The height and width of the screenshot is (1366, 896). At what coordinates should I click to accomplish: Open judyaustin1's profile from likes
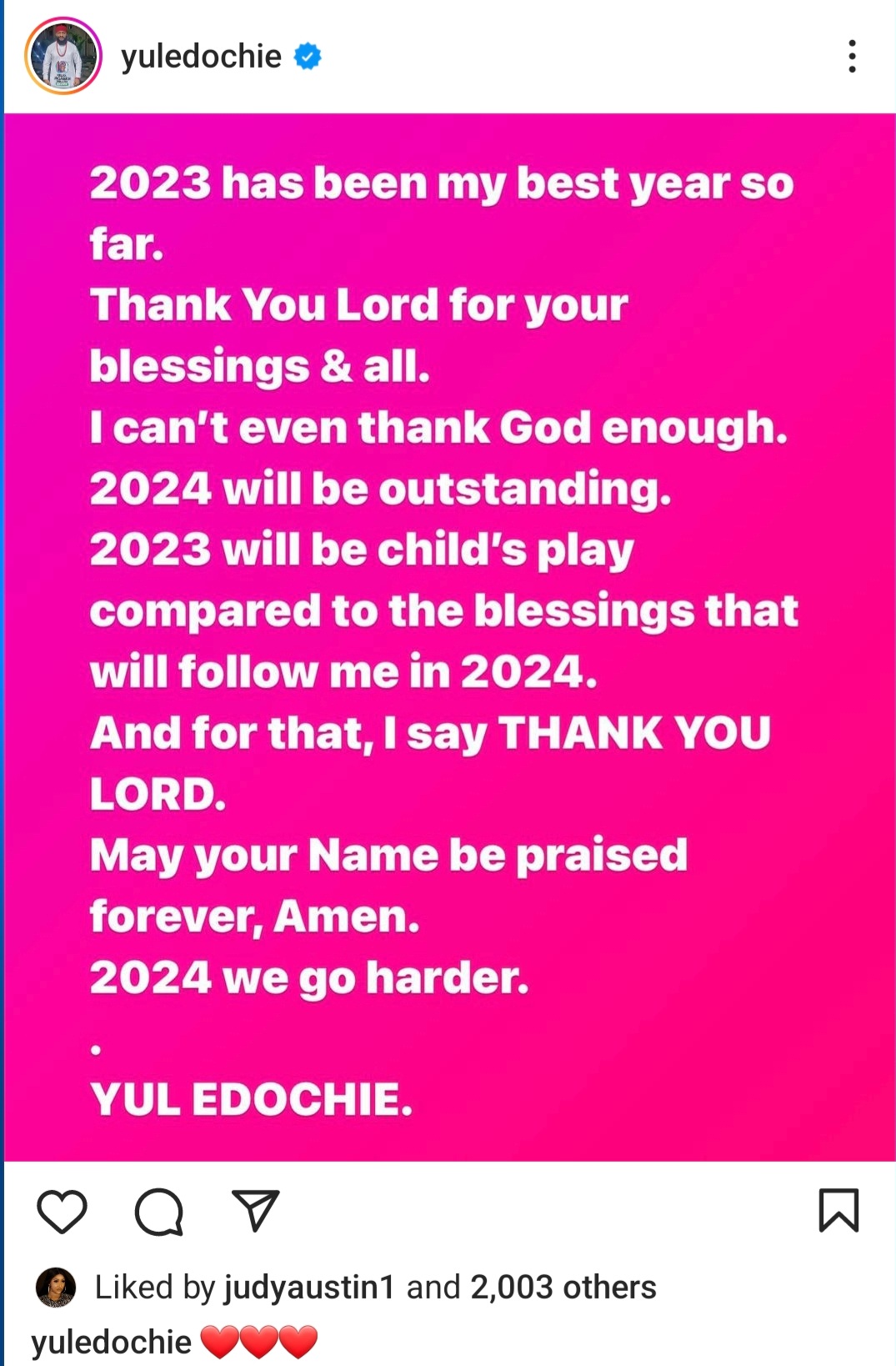click(309, 1287)
